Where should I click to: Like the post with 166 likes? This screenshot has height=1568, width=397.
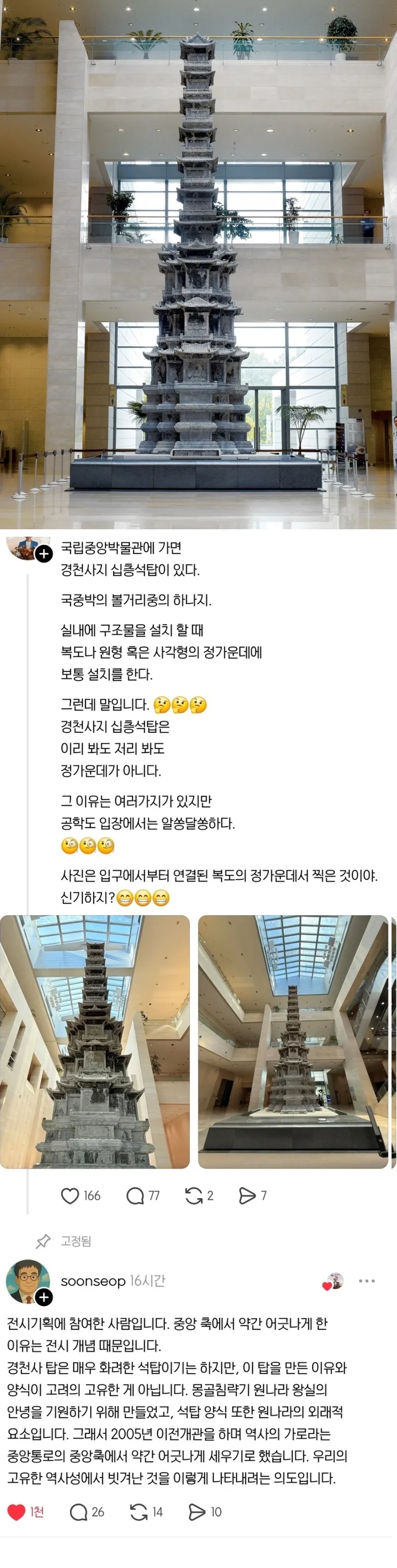click(x=70, y=1196)
